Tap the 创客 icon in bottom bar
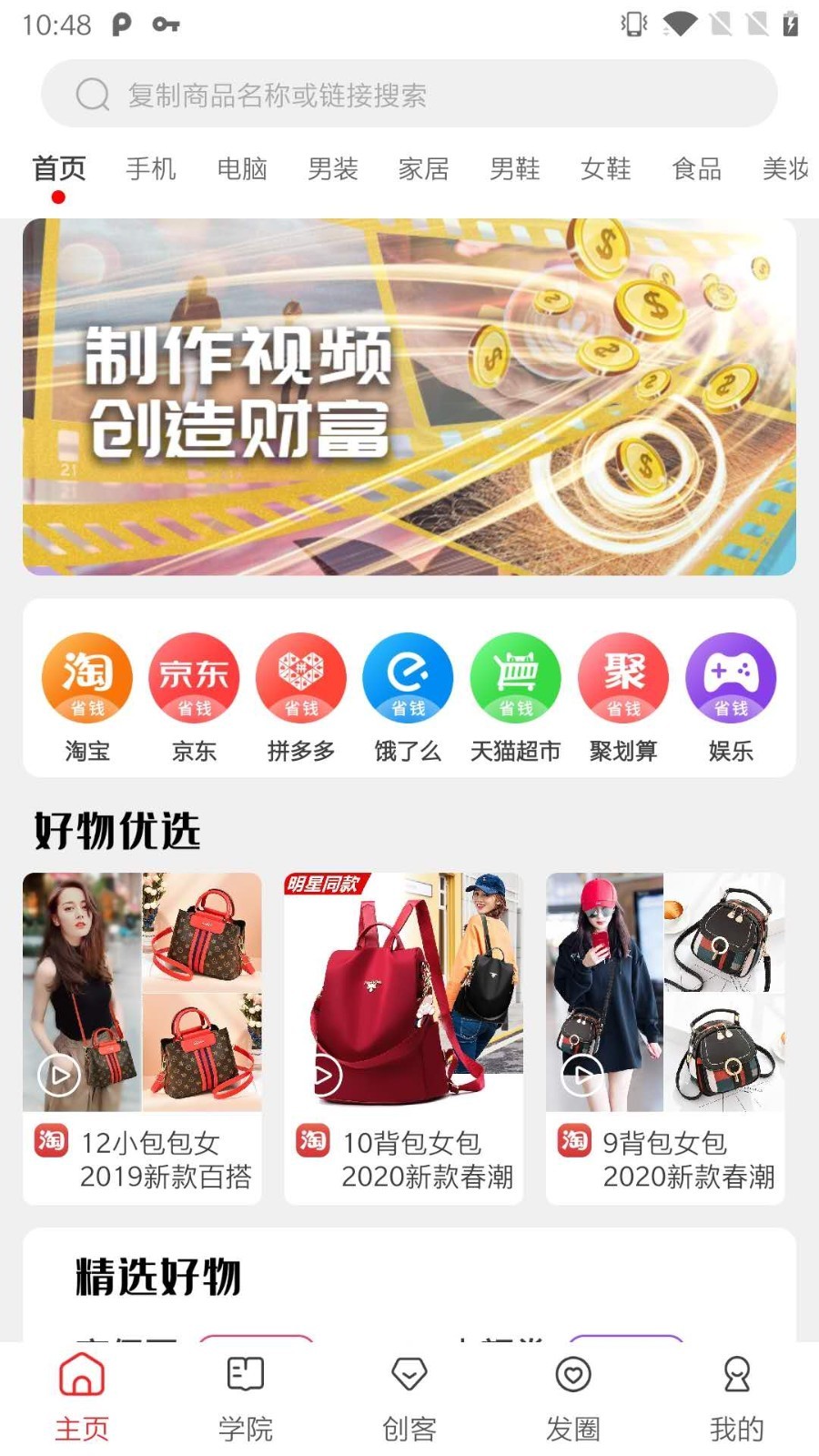 click(x=409, y=1397)
